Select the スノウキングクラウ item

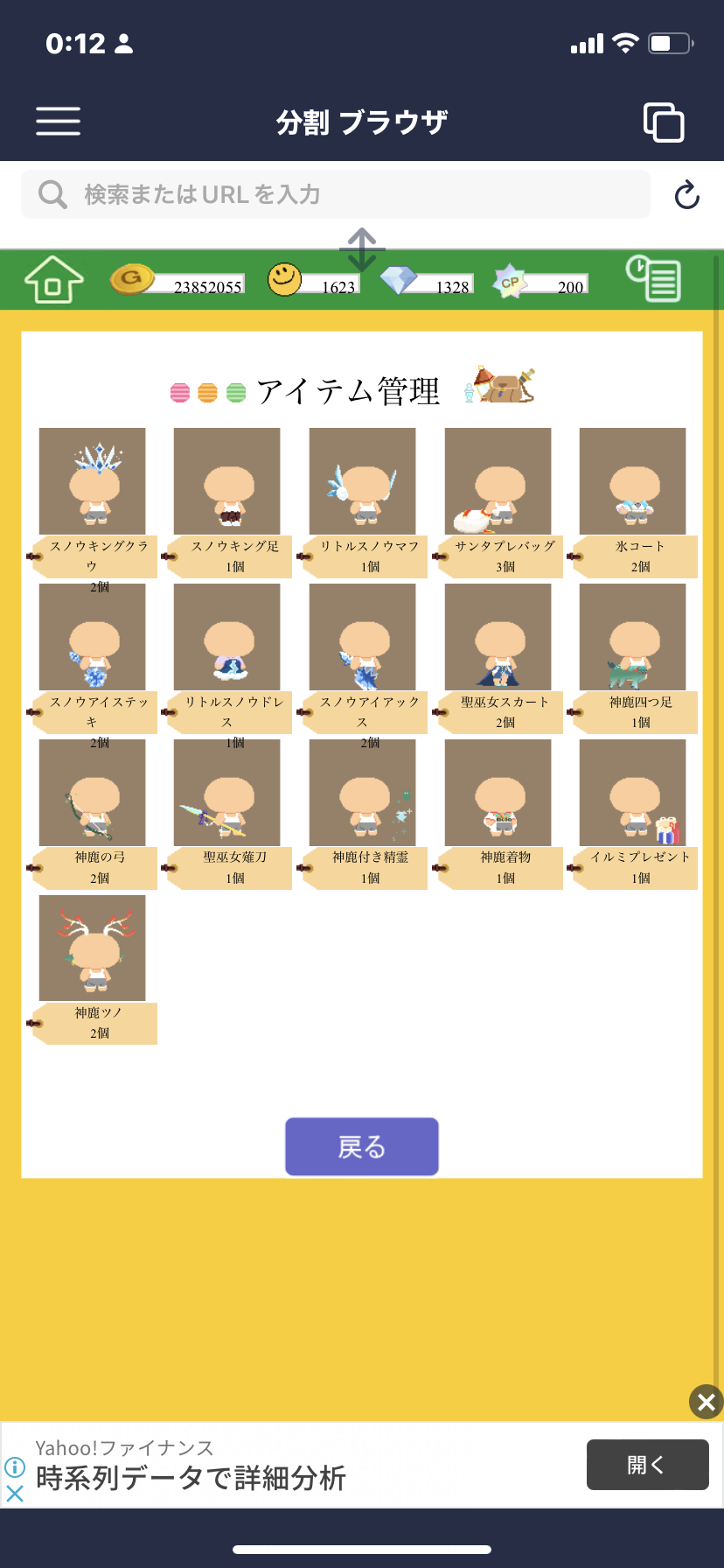tap(93, 481)
